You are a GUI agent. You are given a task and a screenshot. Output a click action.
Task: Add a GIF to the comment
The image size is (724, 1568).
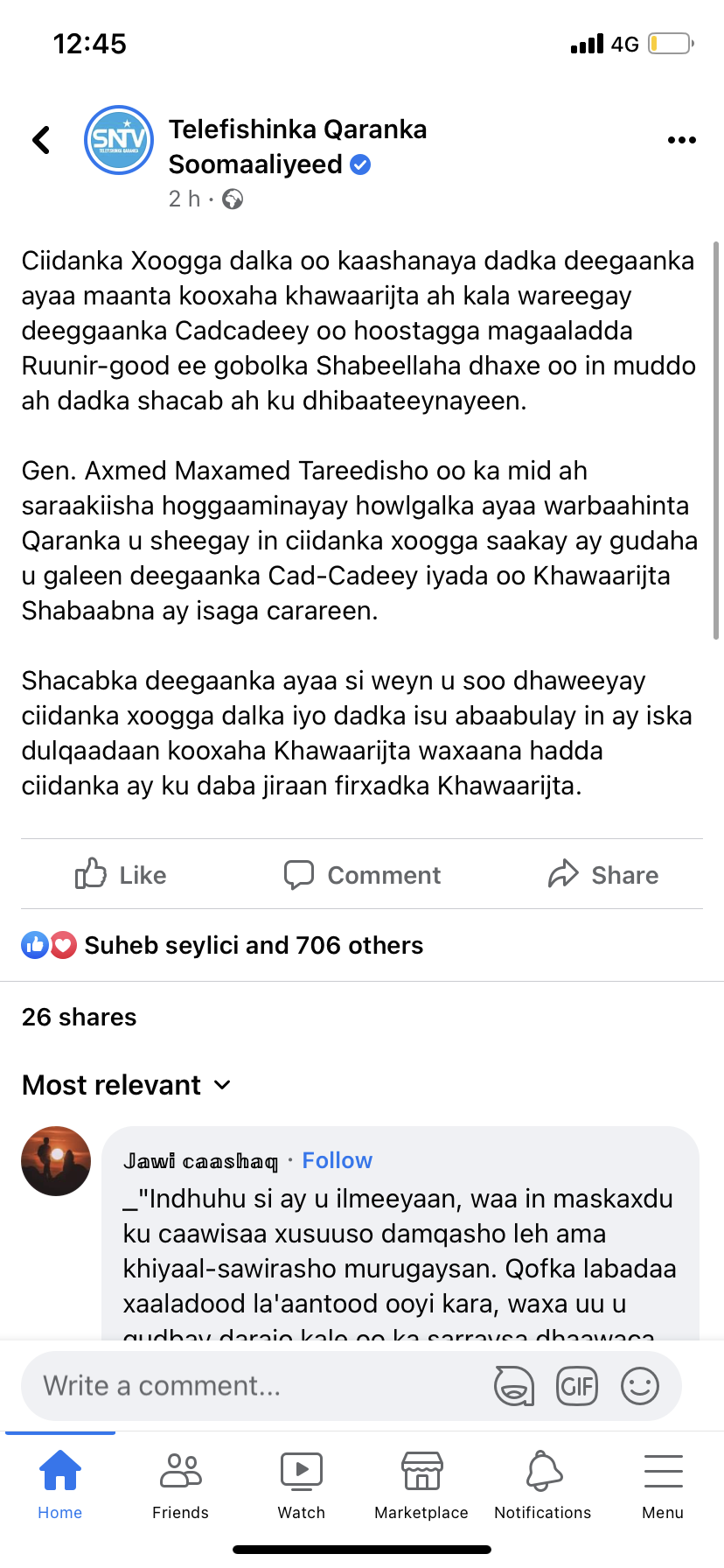tap(577, 1386)
